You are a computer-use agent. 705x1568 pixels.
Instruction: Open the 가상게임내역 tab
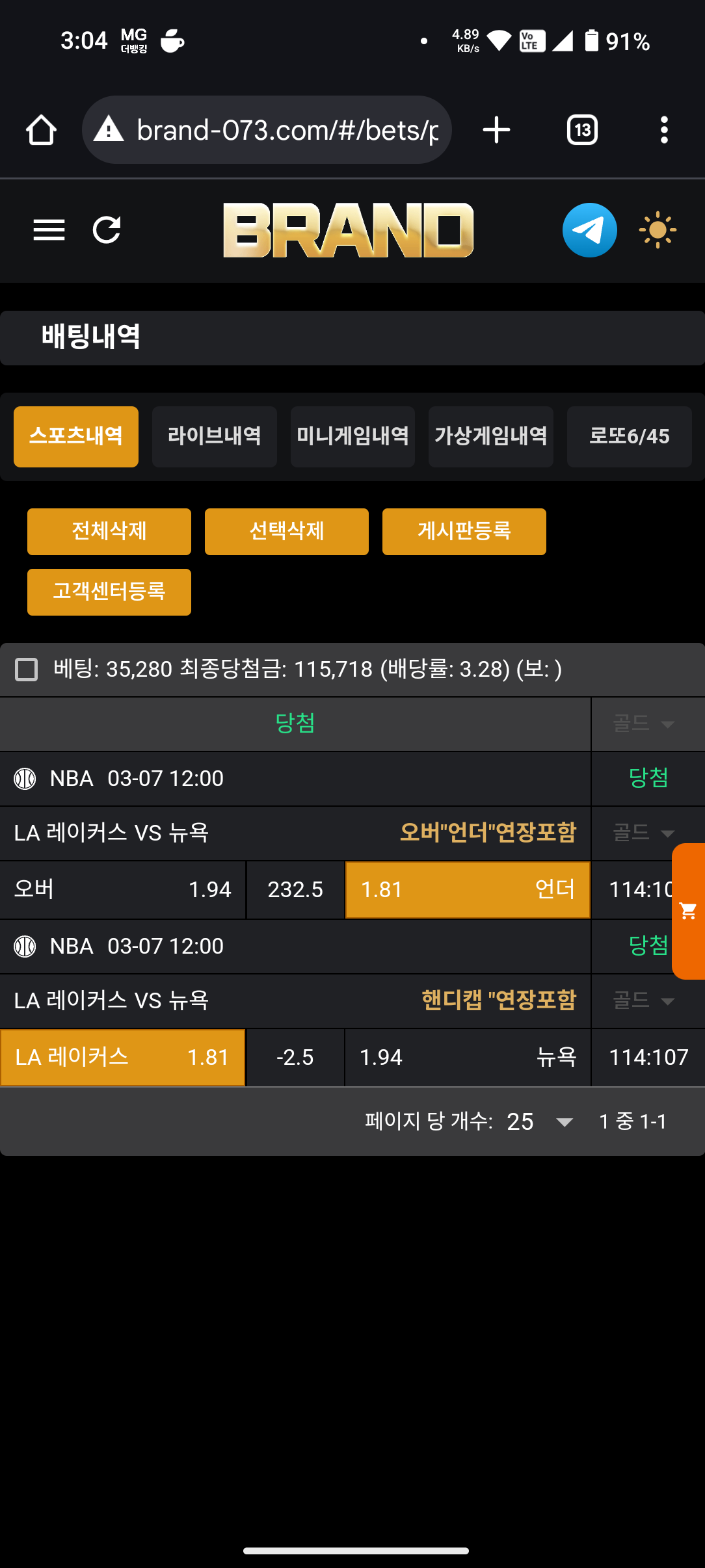click(x=491, y=436)
